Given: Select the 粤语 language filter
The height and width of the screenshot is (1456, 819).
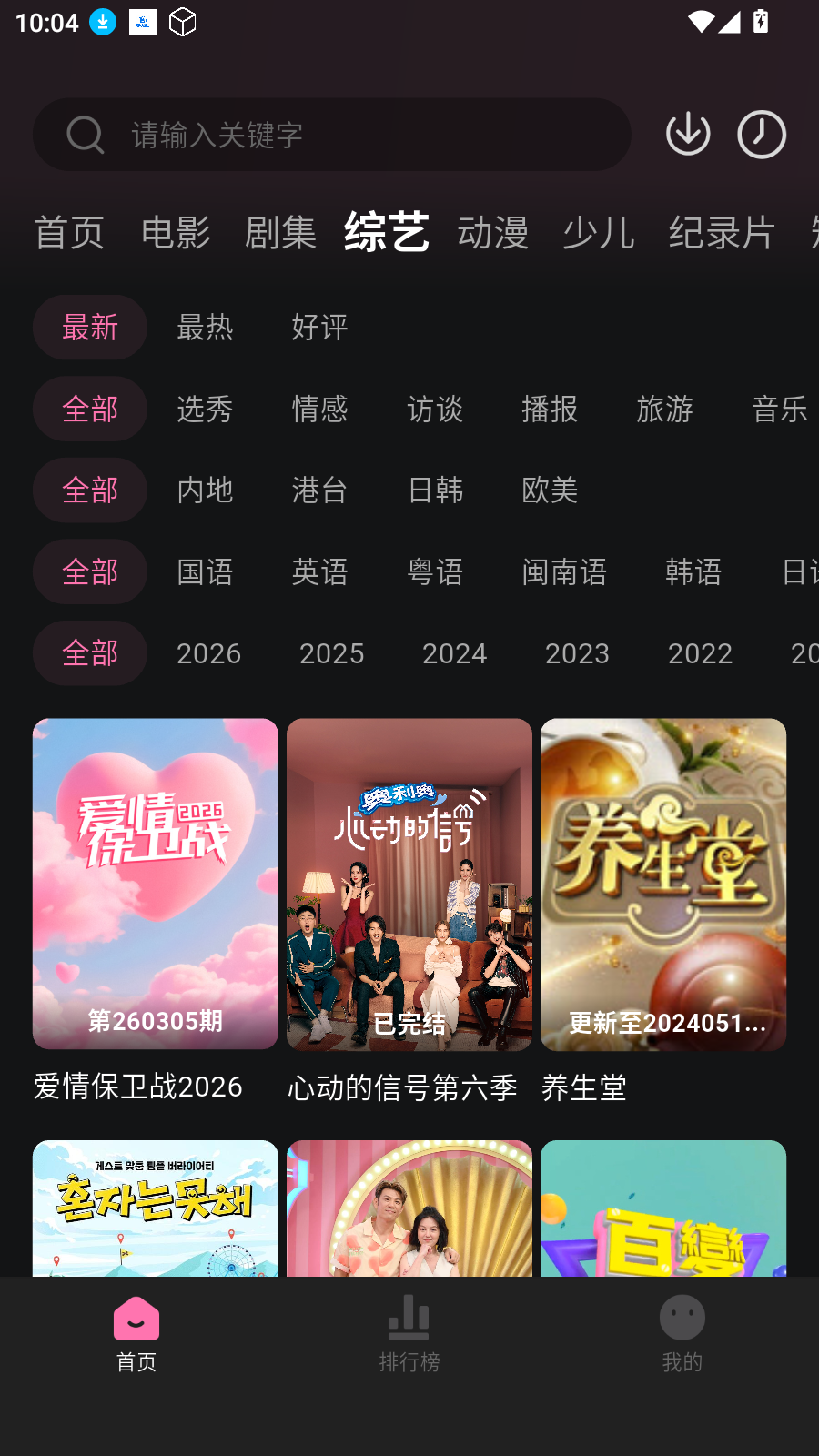Looking at the screenshot, I should 435,572.
